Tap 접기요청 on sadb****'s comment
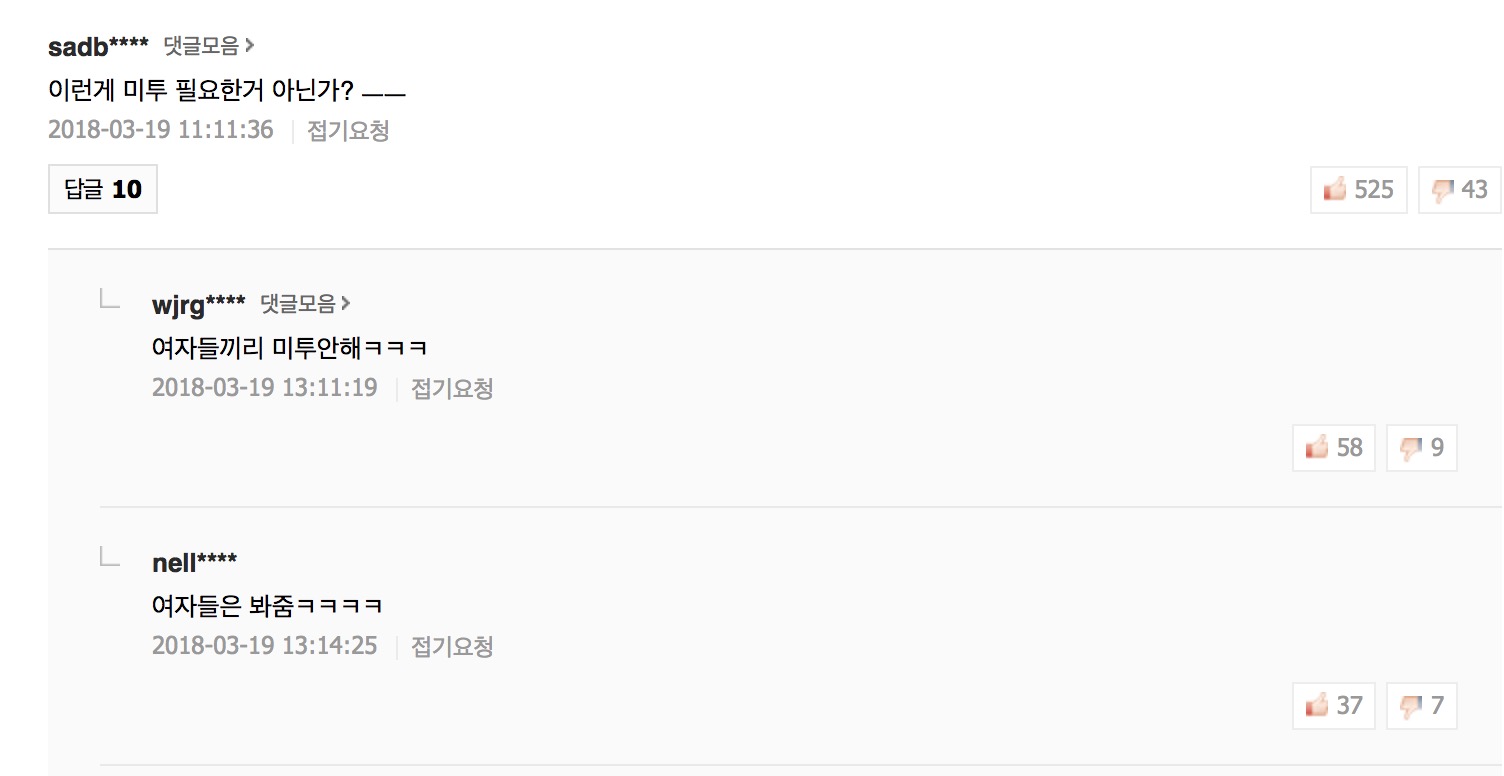The width and height of the screenshot is (1504, 776). [348, 130]
